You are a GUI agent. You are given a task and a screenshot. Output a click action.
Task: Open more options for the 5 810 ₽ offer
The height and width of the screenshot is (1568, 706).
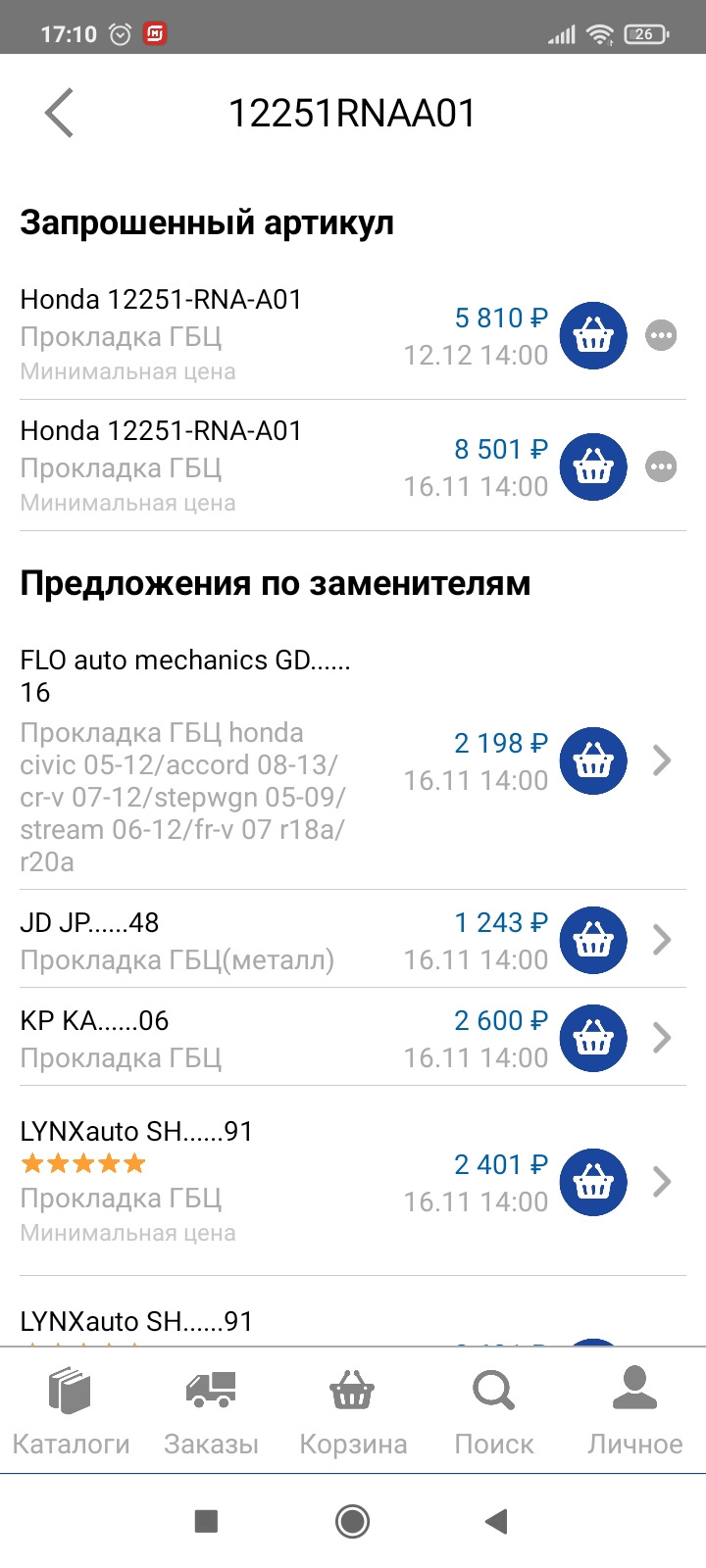coord(662,336)
